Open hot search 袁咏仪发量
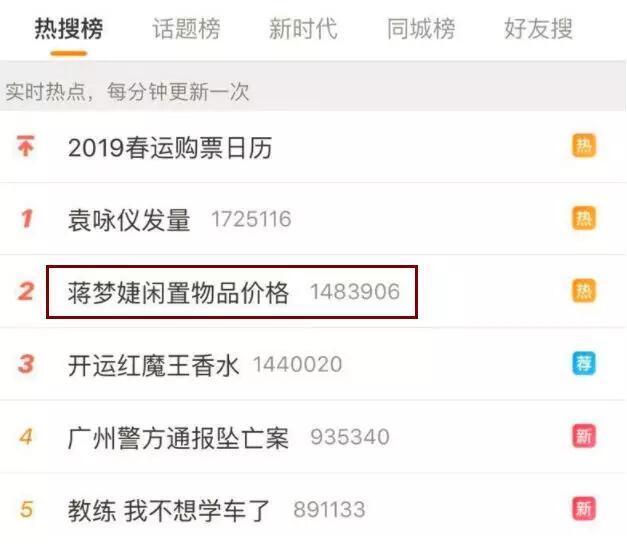The image size is (627, 548). point(130,220)
